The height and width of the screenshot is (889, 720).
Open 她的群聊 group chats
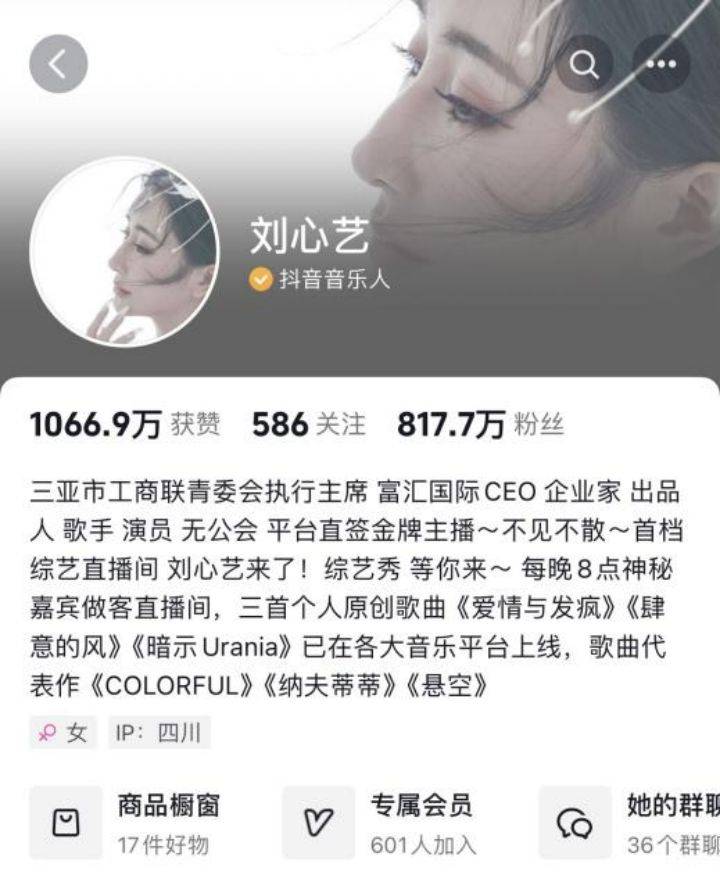tap(632, 822)
